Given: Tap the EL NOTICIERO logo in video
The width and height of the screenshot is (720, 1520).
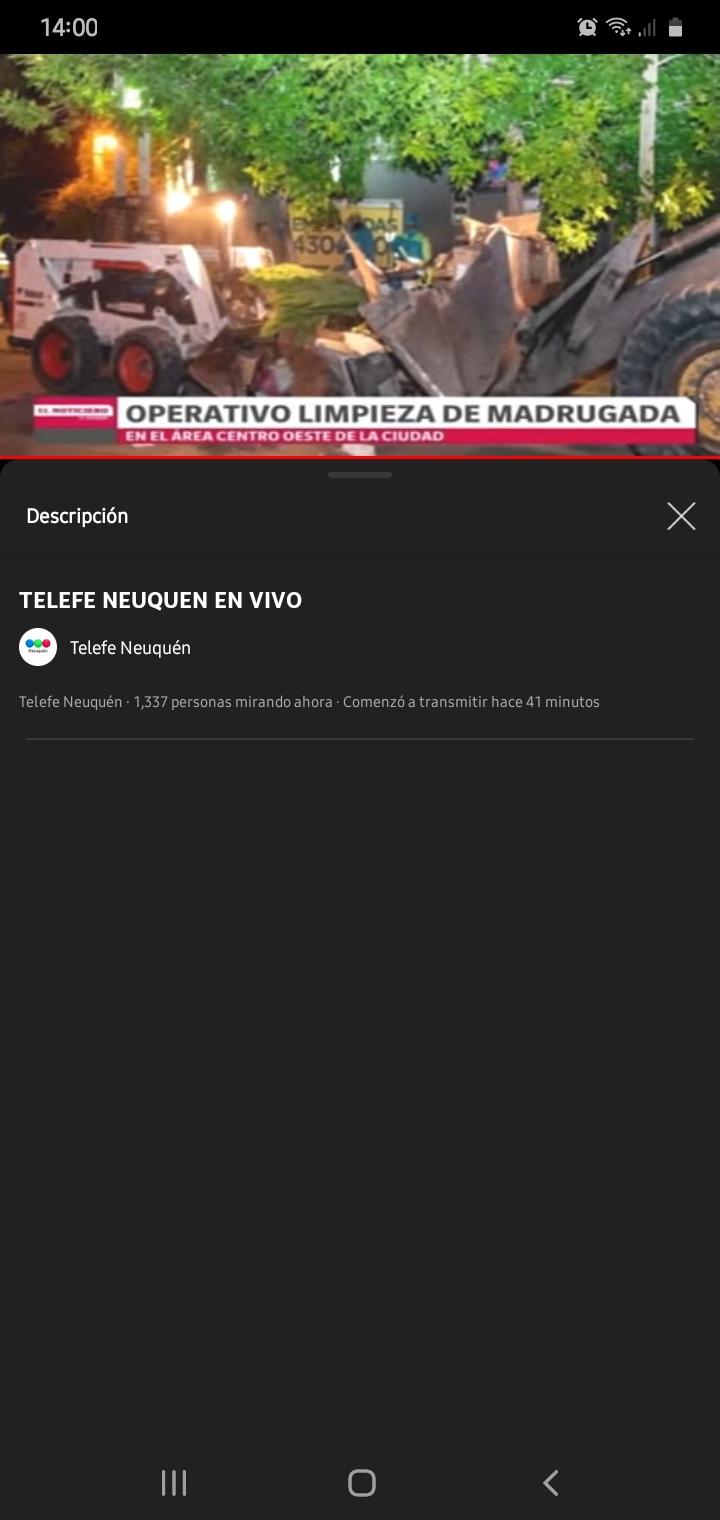Looking at the screenshot, I should 72,408.
